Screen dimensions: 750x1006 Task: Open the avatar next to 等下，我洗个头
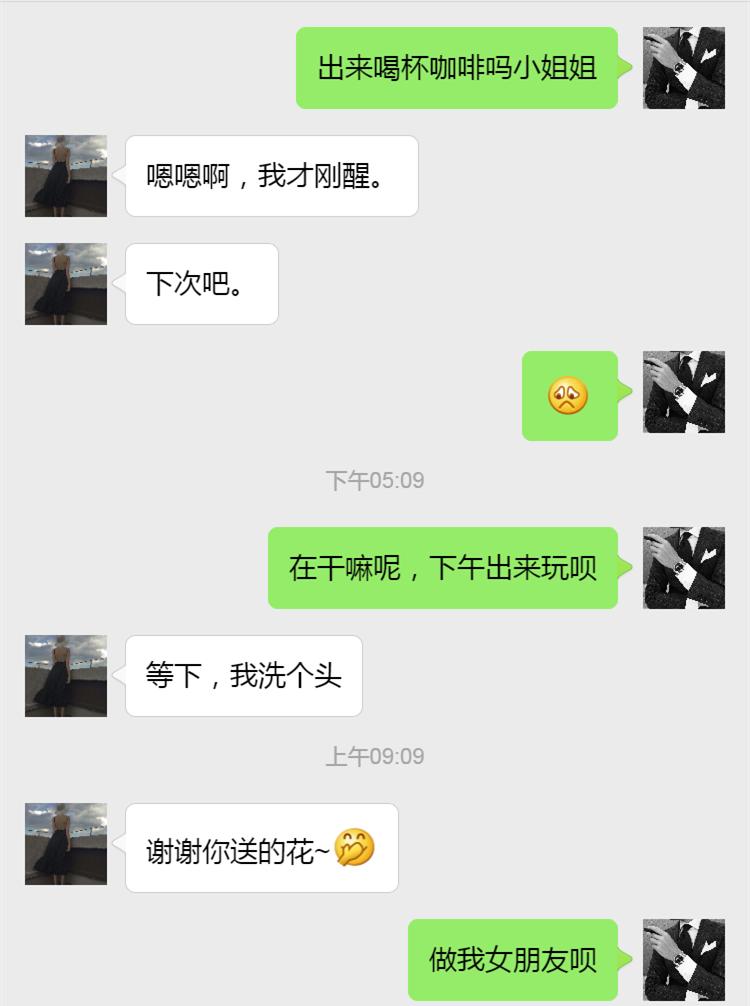65,676
